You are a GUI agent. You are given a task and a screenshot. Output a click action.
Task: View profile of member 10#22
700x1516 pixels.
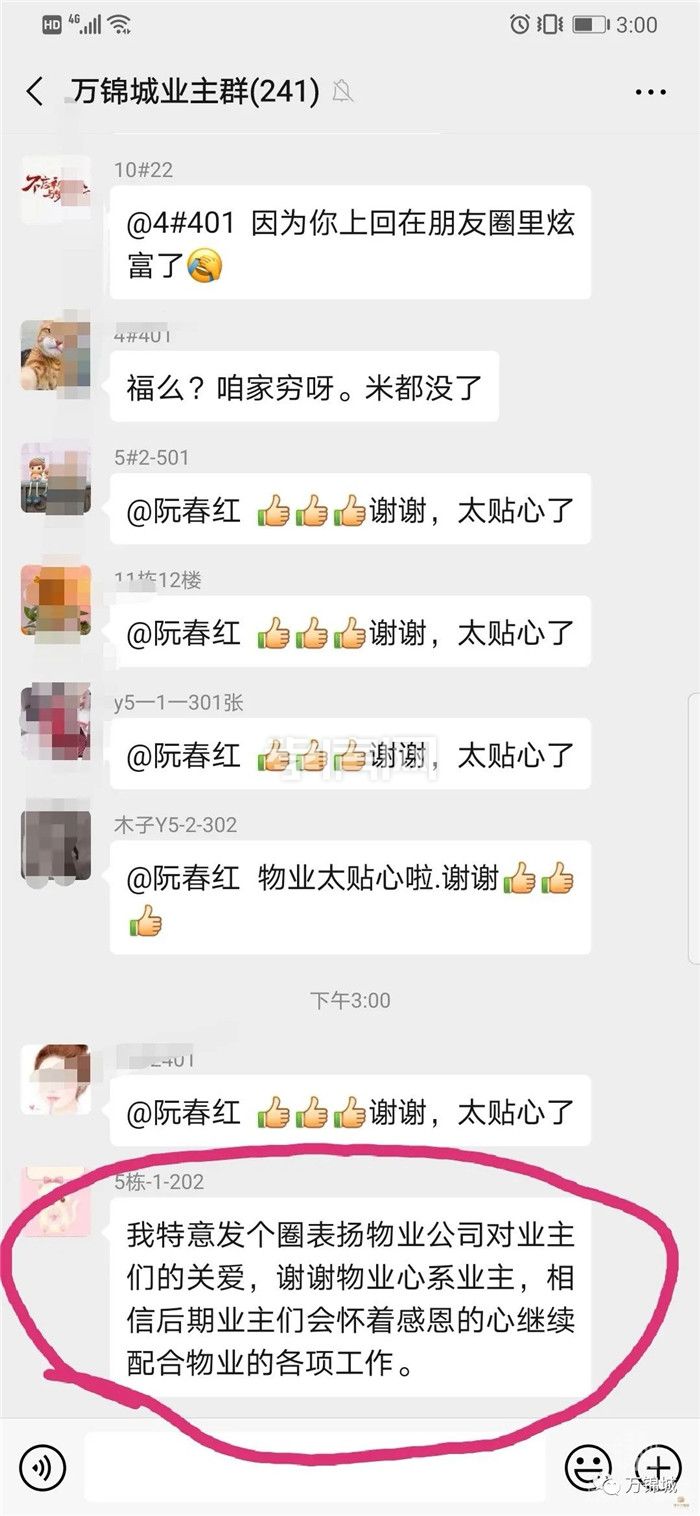coord(56,190)
